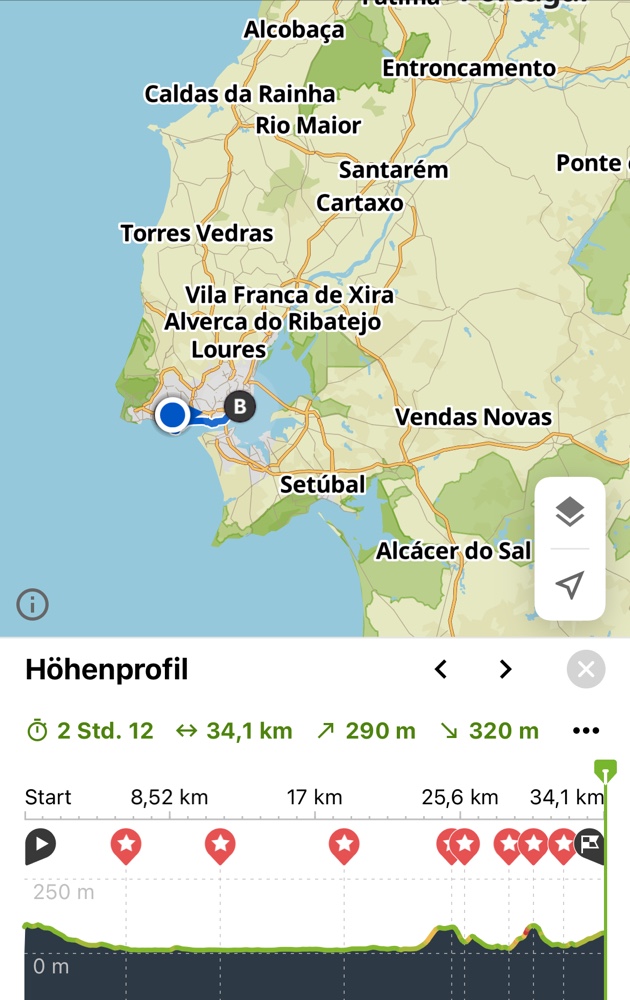Center map on current location
630x1000 pixels.
(569, 585)
